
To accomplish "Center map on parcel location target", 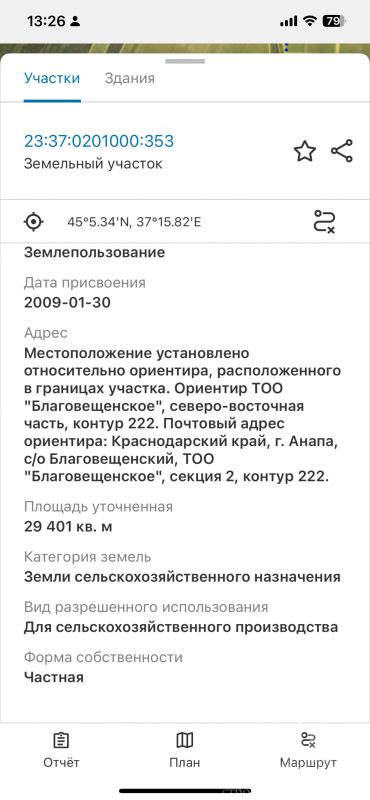I will [x=34, y=222].
